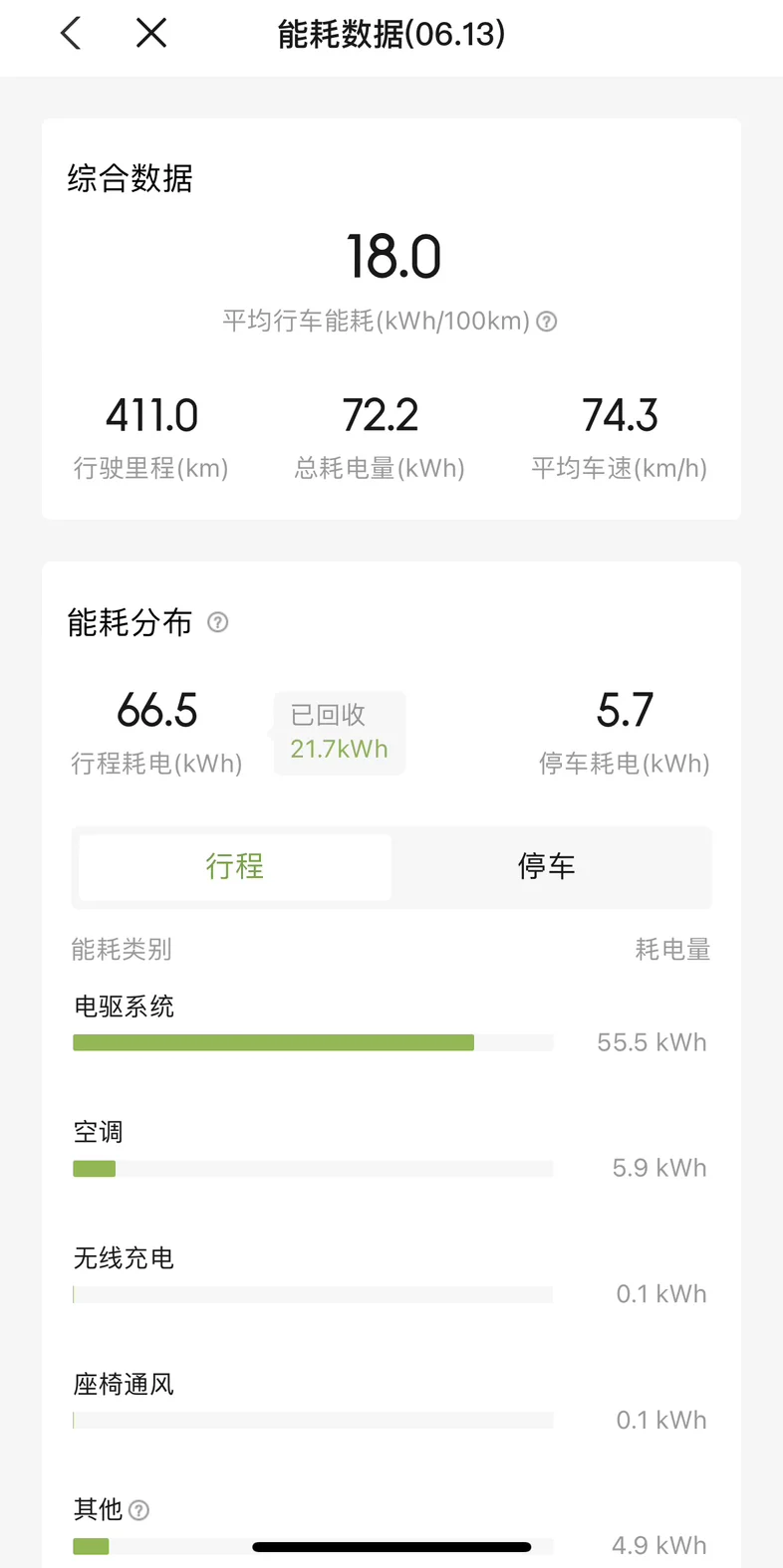
Task: Open help icon next to 能耗分布
Action: (218, 622)
